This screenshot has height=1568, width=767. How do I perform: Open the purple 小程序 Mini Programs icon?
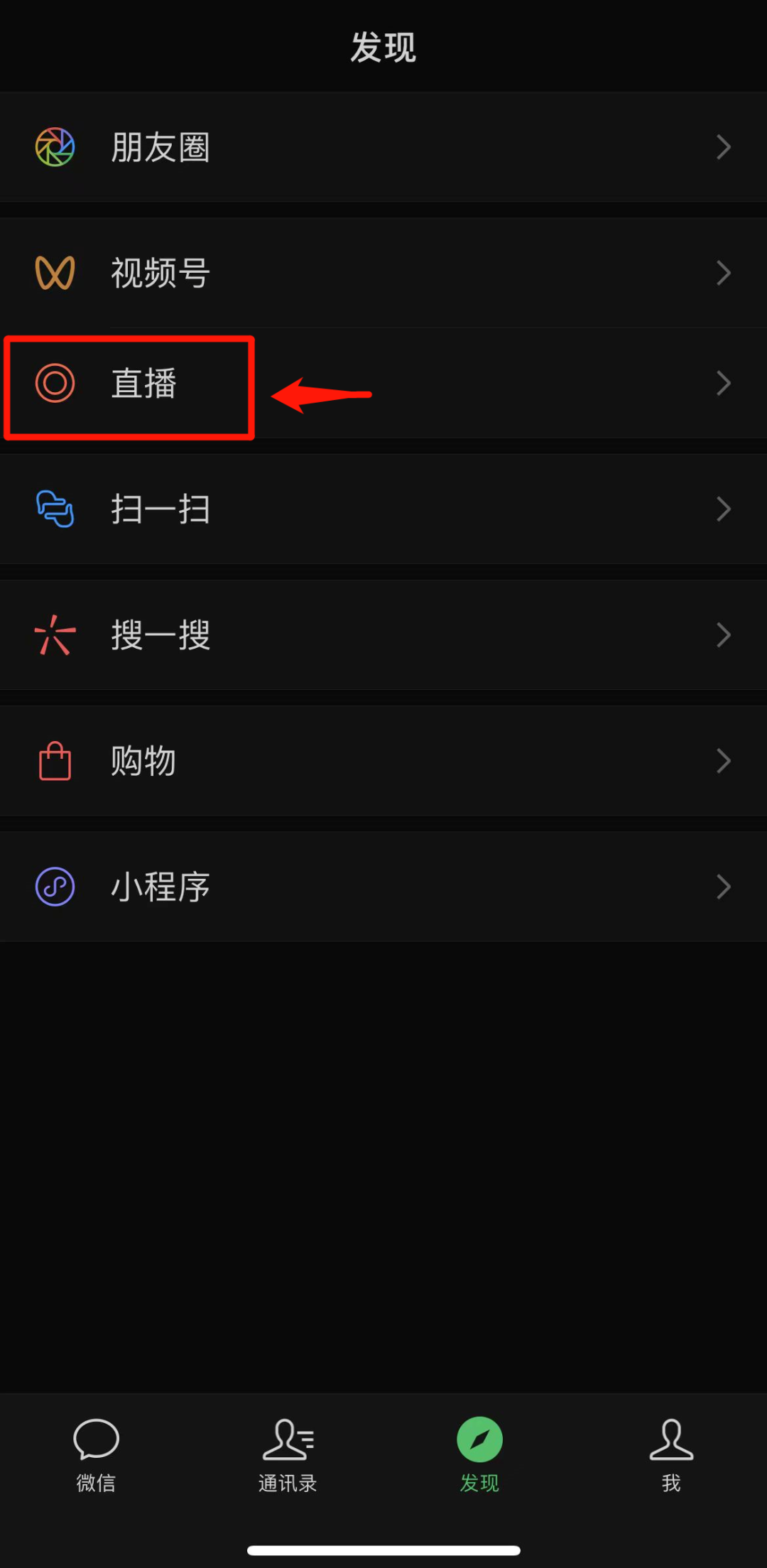pyautogui.click(x=54, y=886)
